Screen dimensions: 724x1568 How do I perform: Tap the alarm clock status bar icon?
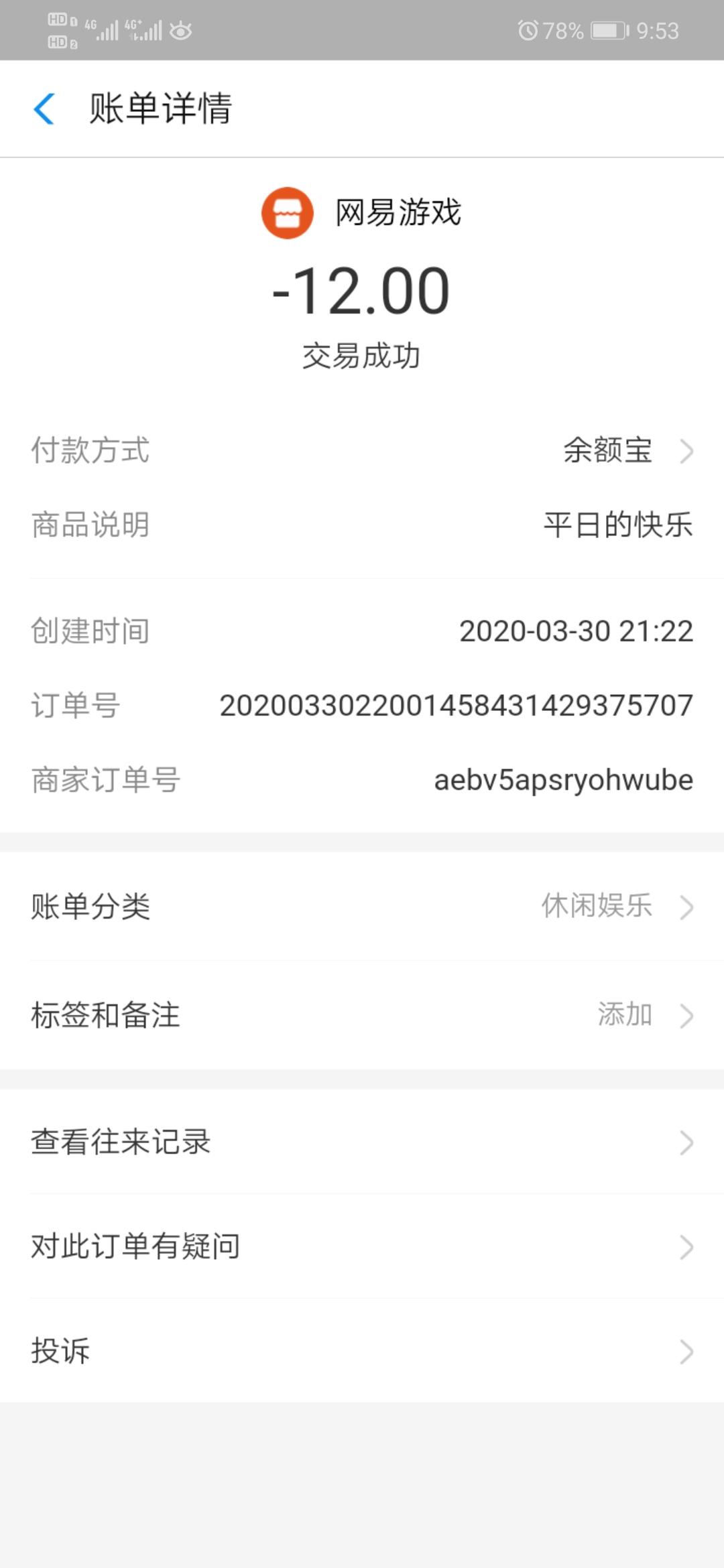[529, 30]
